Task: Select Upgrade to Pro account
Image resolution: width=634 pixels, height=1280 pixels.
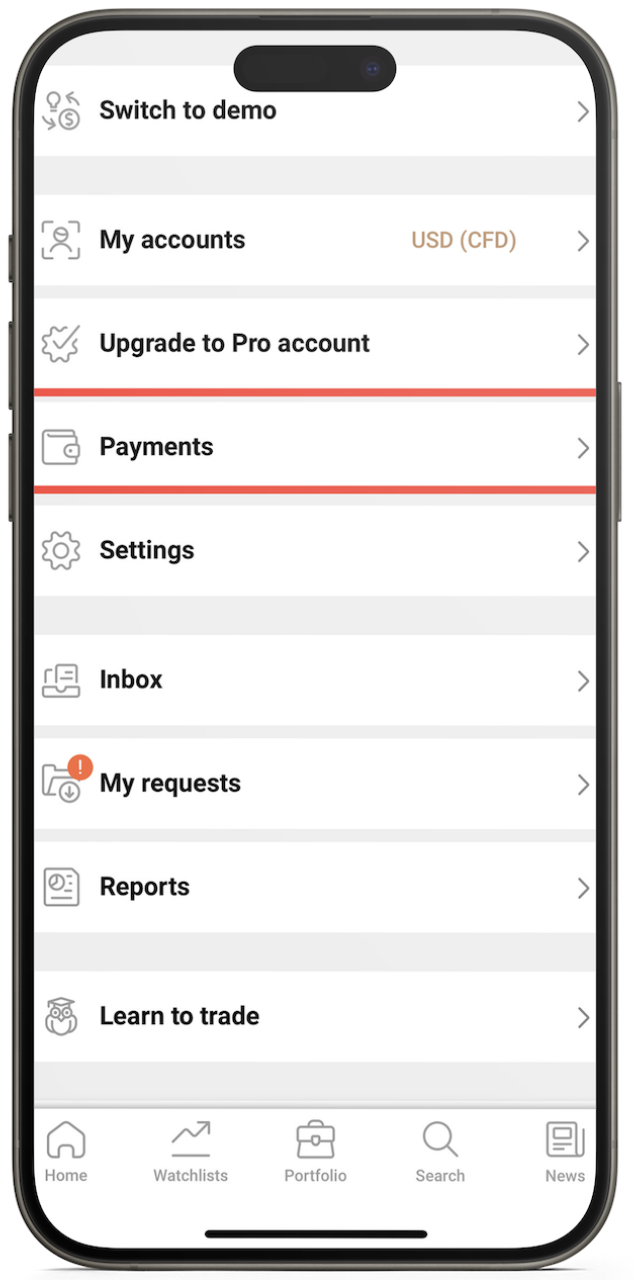Action: (x=234, y=344)
